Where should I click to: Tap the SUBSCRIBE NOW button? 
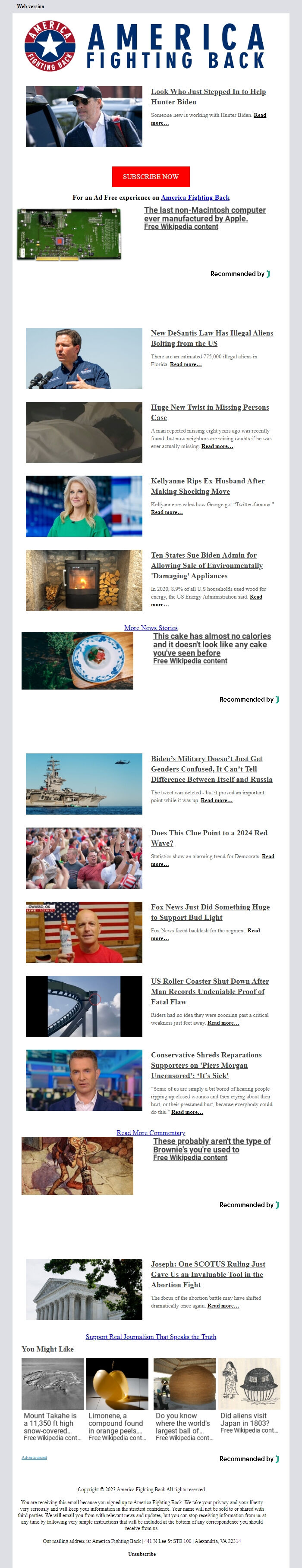coord(151,176)
